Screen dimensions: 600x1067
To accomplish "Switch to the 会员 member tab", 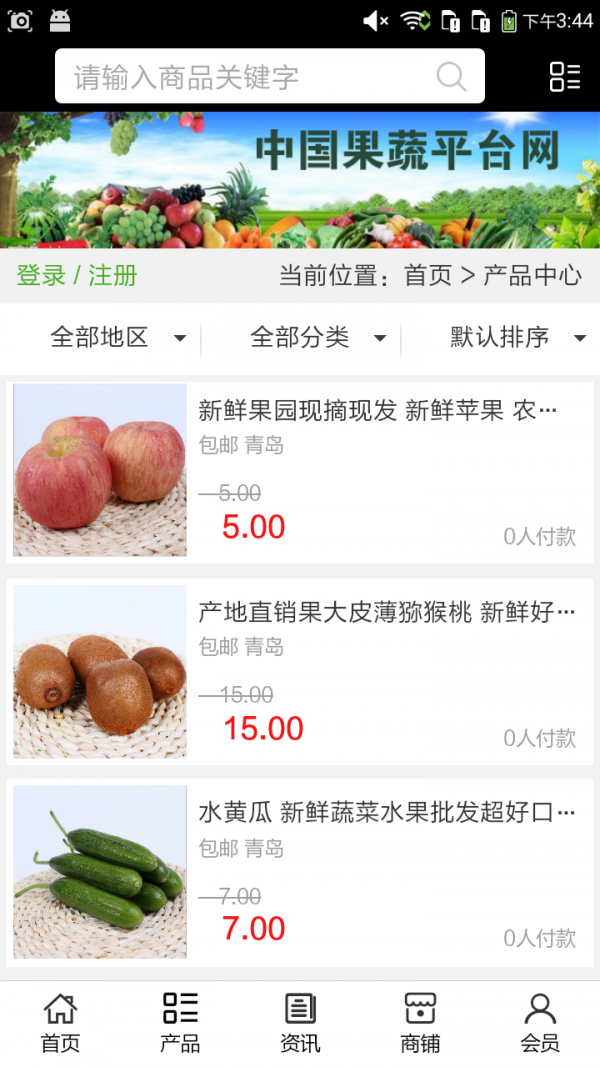I will click(x=540, y=1023).
